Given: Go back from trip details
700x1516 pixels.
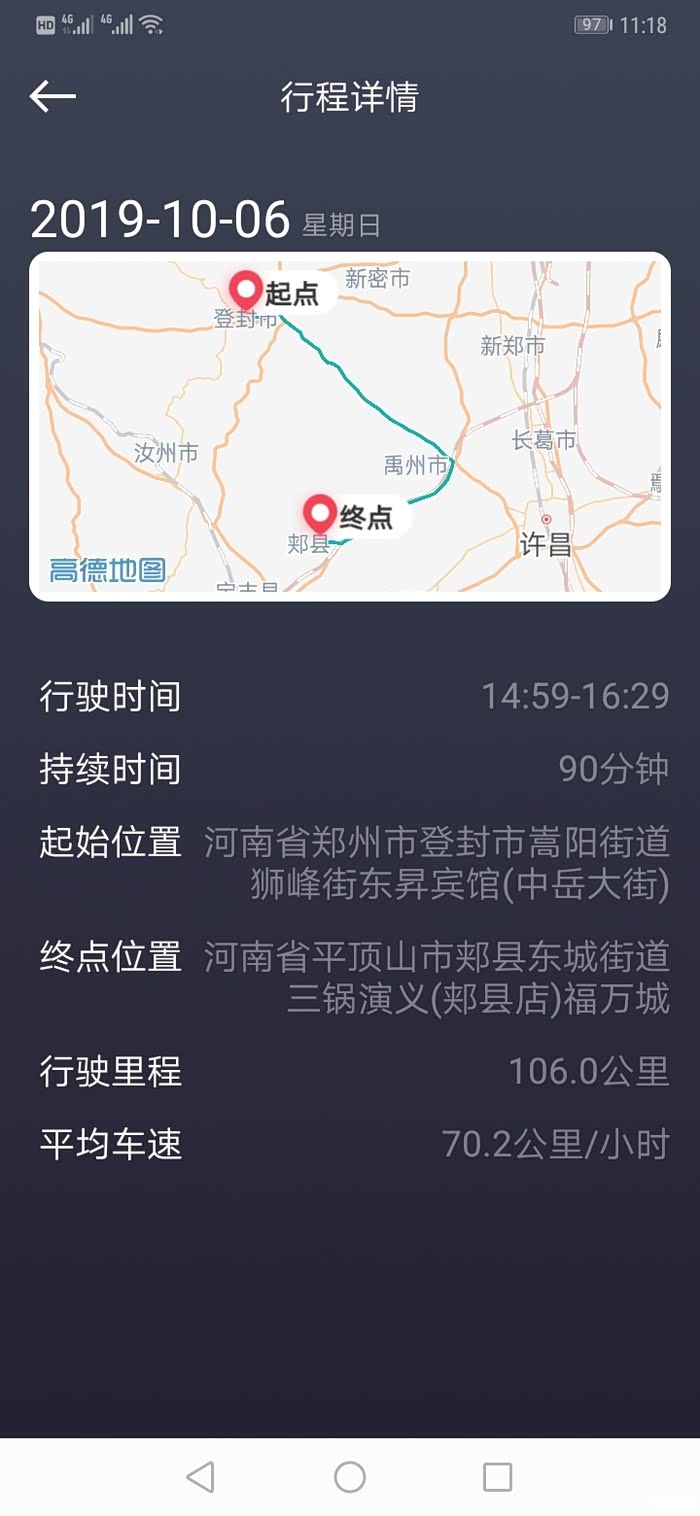Looking at the screenshot, I should (53, 96).
